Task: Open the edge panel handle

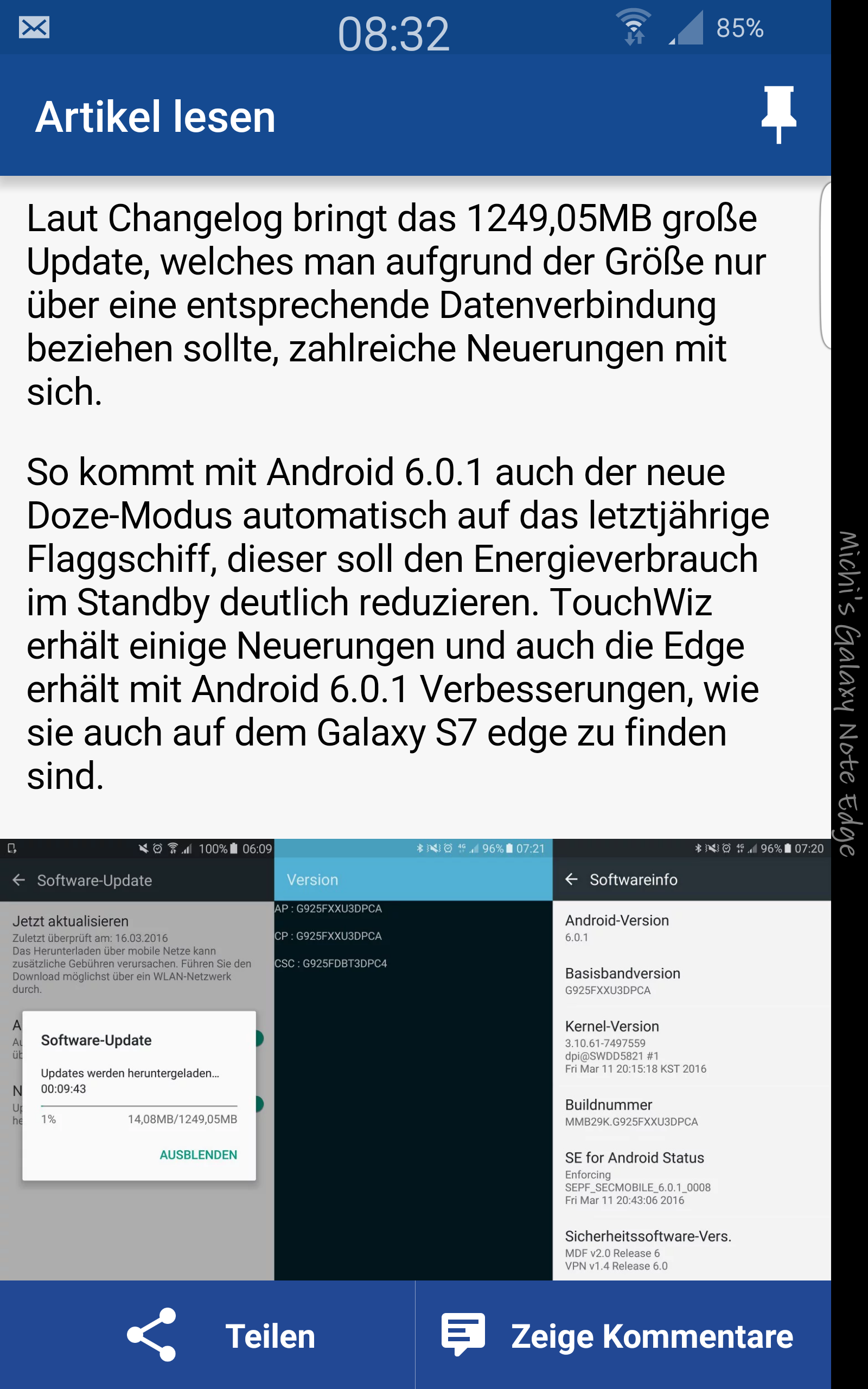Action: coord(826,265)
